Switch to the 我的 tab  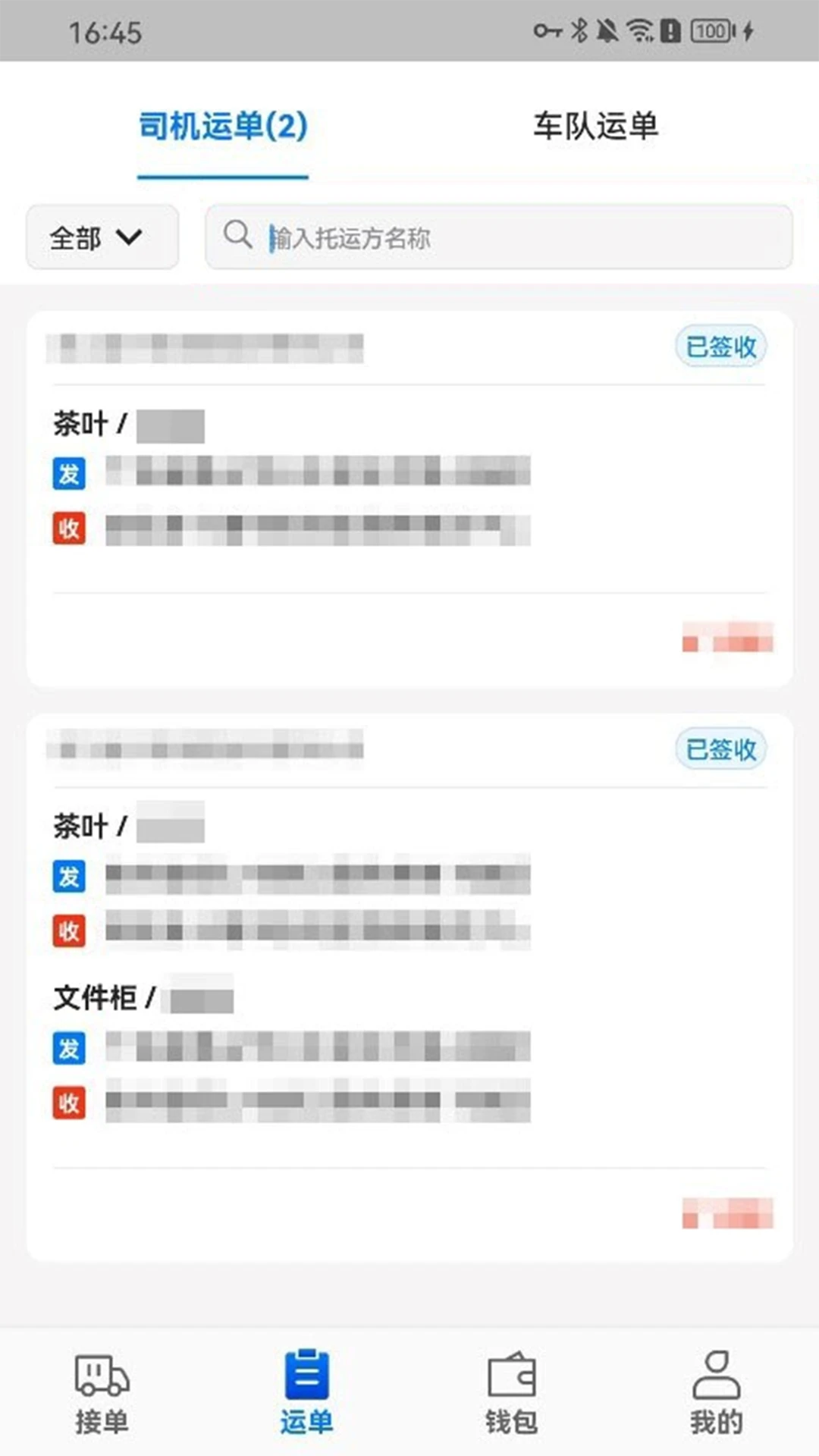716,1394
